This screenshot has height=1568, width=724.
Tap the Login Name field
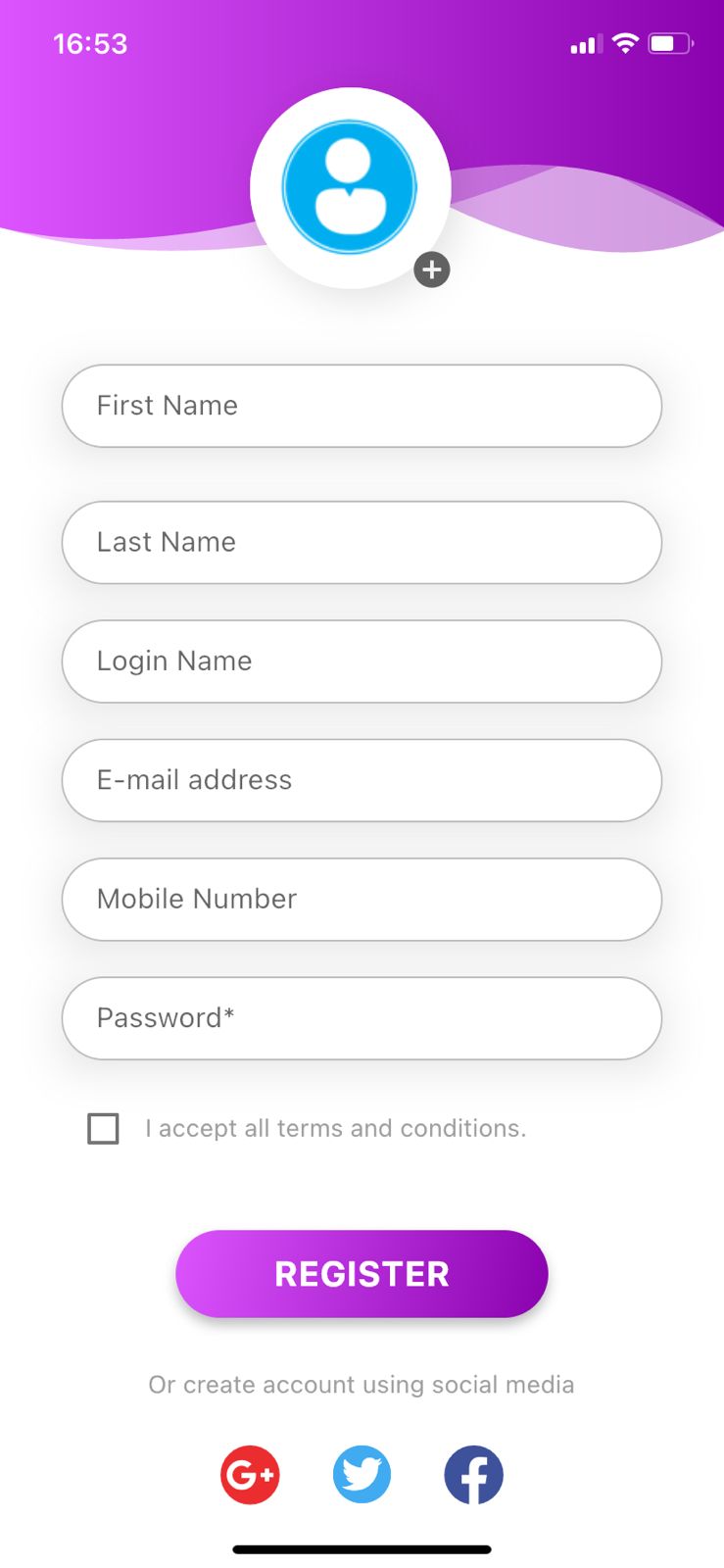coord(362,661)
